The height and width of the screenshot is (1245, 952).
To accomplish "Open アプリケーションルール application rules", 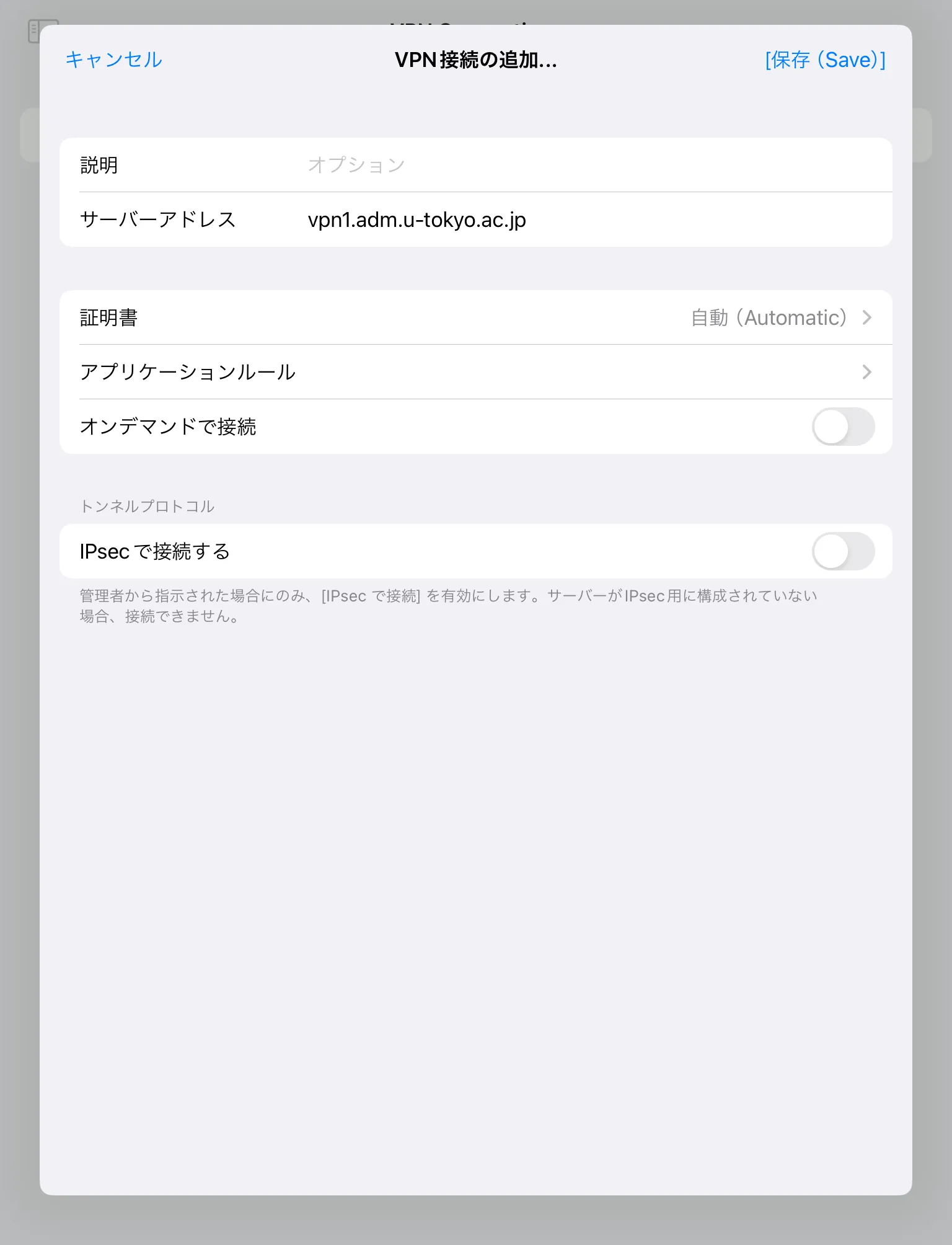I will [x=476, y=372].
